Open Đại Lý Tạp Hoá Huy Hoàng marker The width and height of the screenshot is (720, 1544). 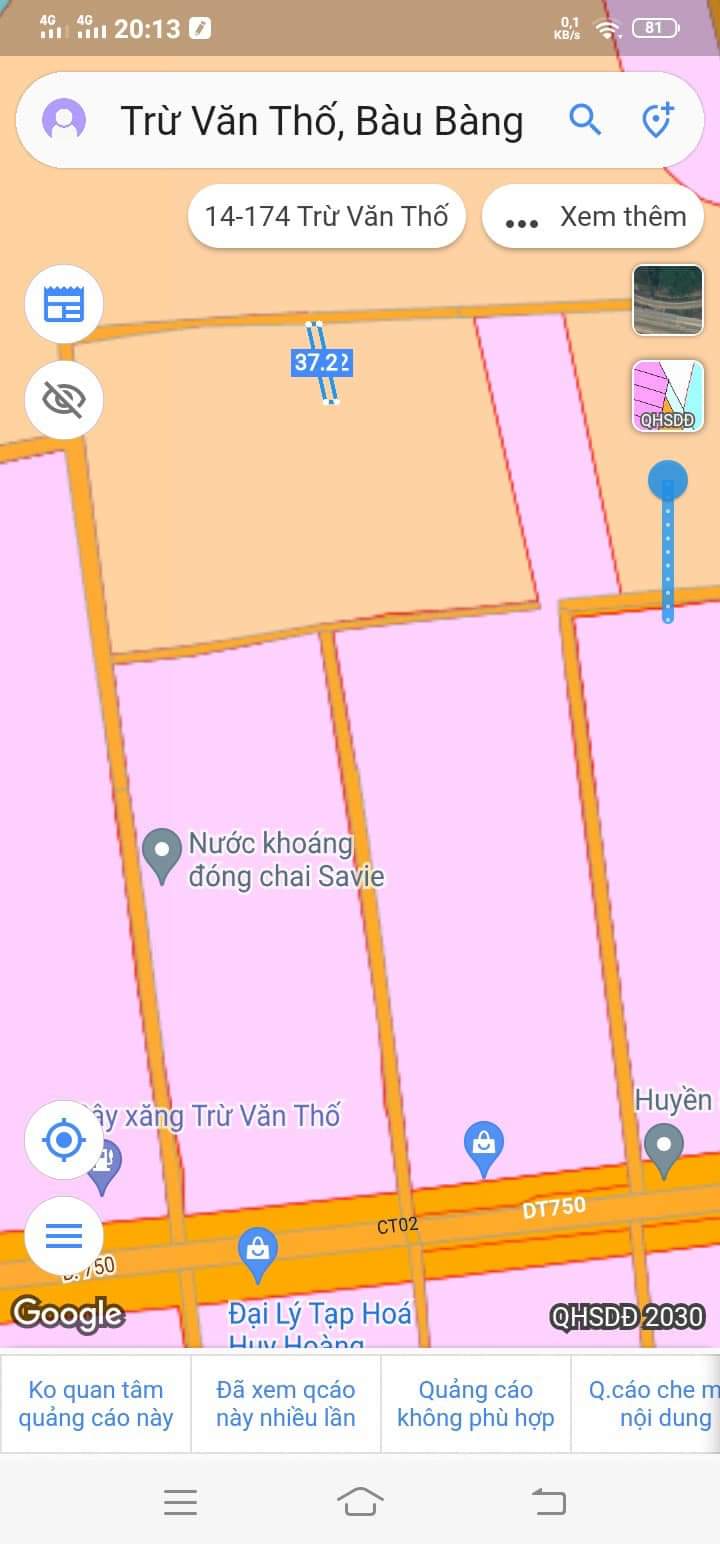[x=258, y=1255]
